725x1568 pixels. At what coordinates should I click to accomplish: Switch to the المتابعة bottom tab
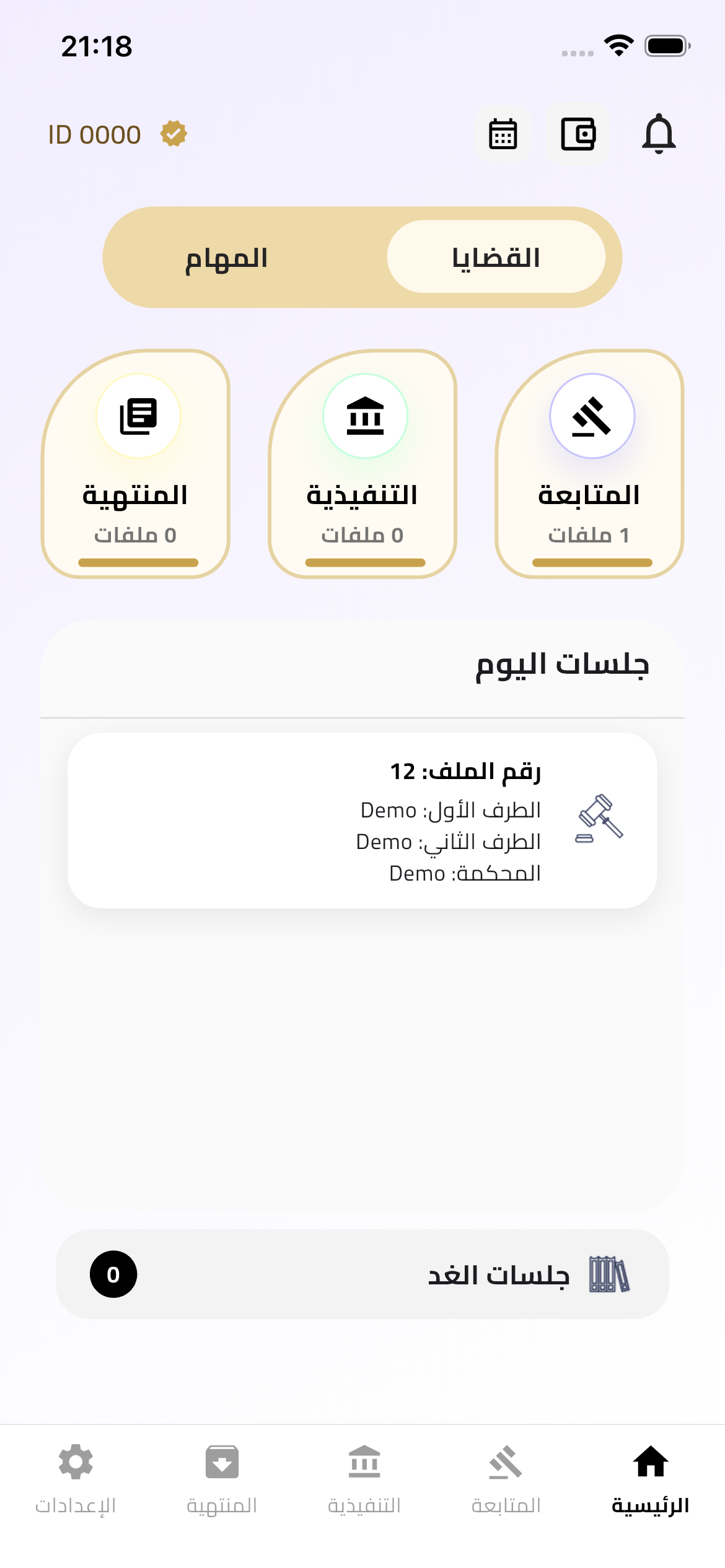[506, 1478]
